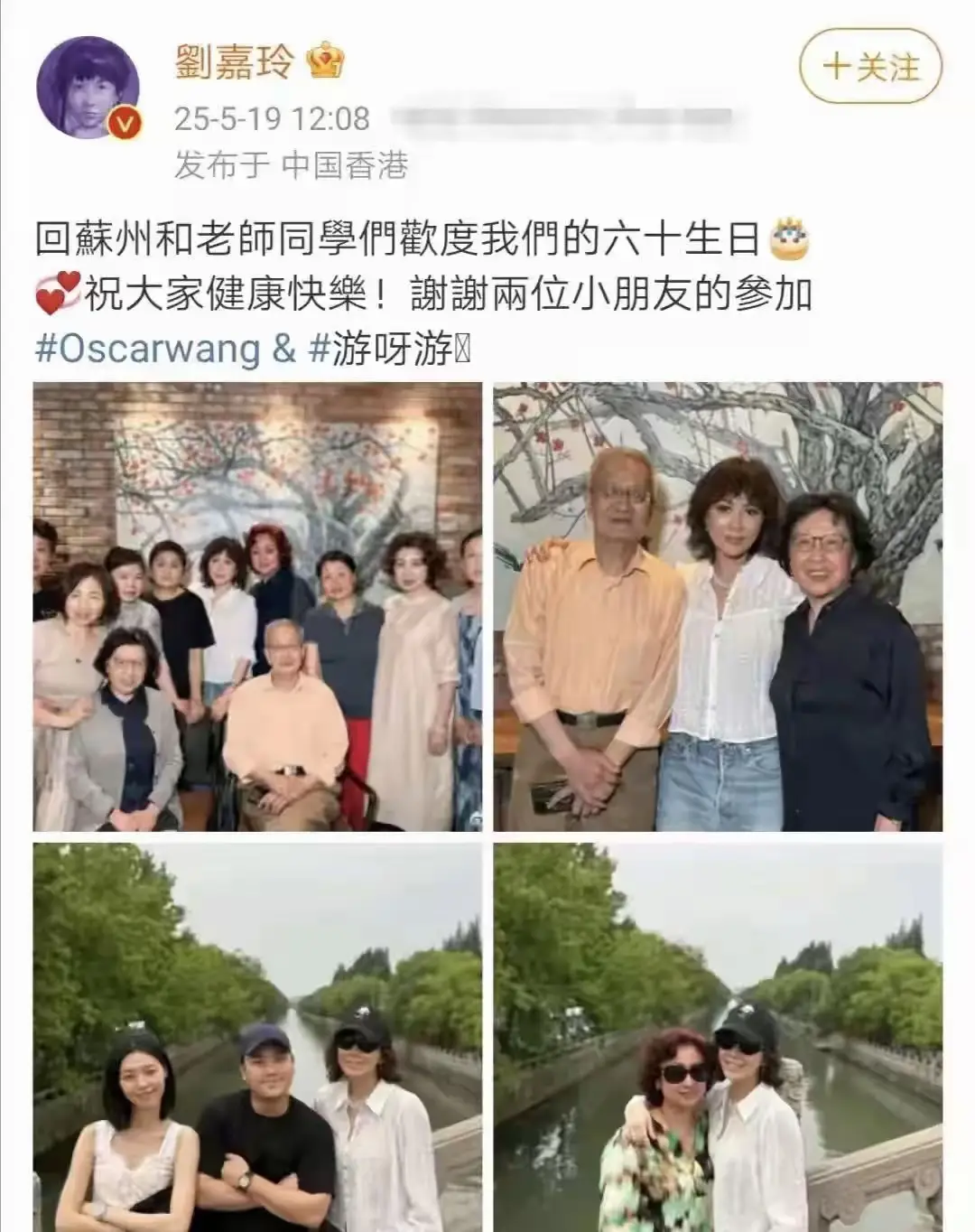
Task: Follow 劉嘉玲 with the 关注 button
Action: pyautogui.click(x=870, y=69)
